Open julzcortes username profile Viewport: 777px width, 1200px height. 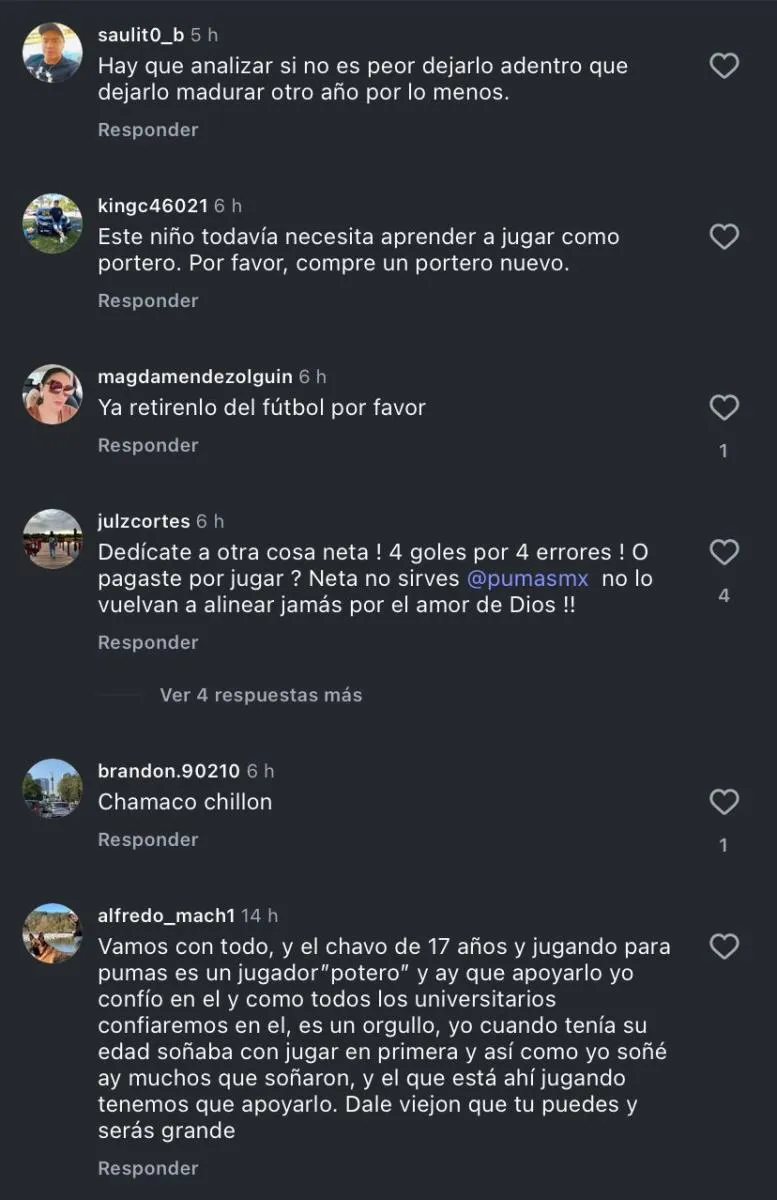coord(144,521)
